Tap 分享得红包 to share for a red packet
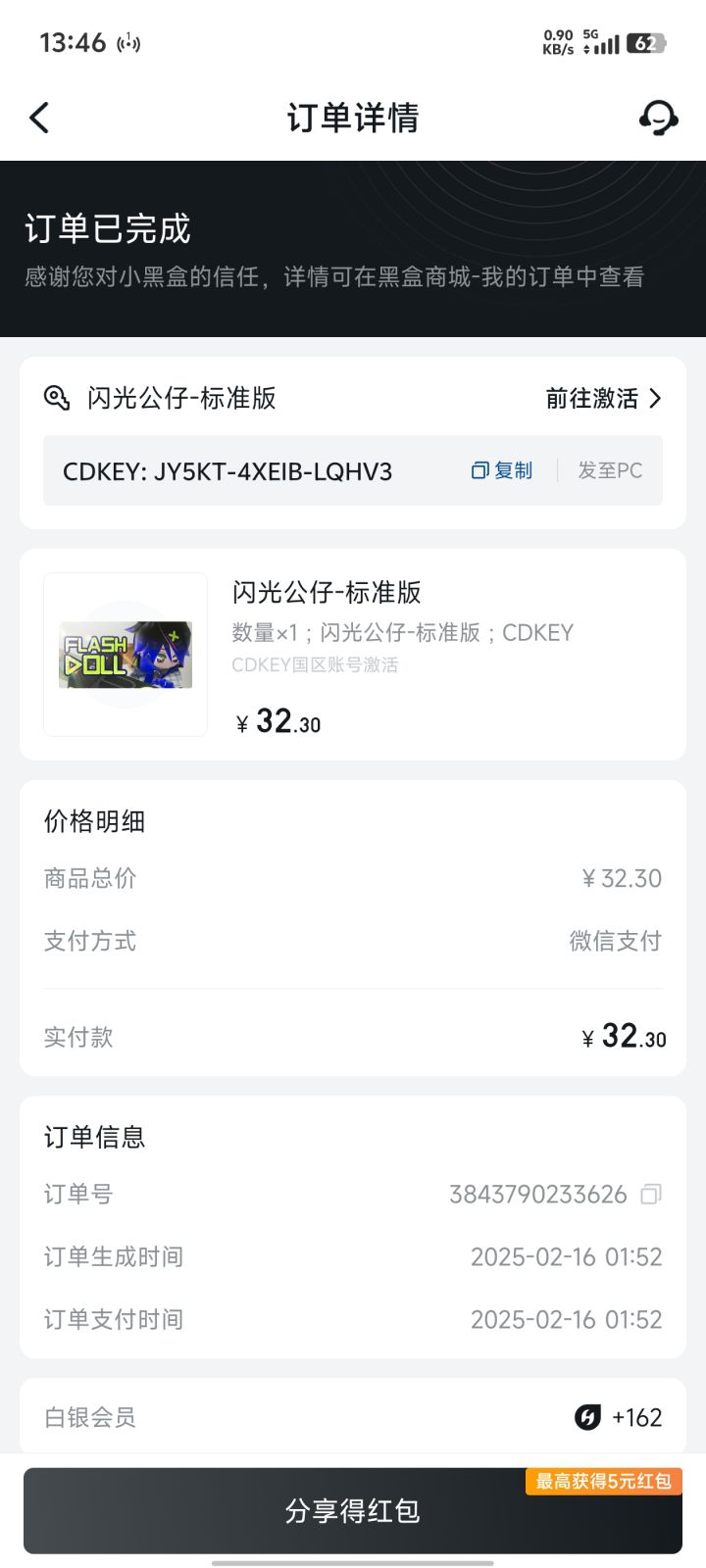This screenshot has height=1568, width=706. (x=353, y=1510)
